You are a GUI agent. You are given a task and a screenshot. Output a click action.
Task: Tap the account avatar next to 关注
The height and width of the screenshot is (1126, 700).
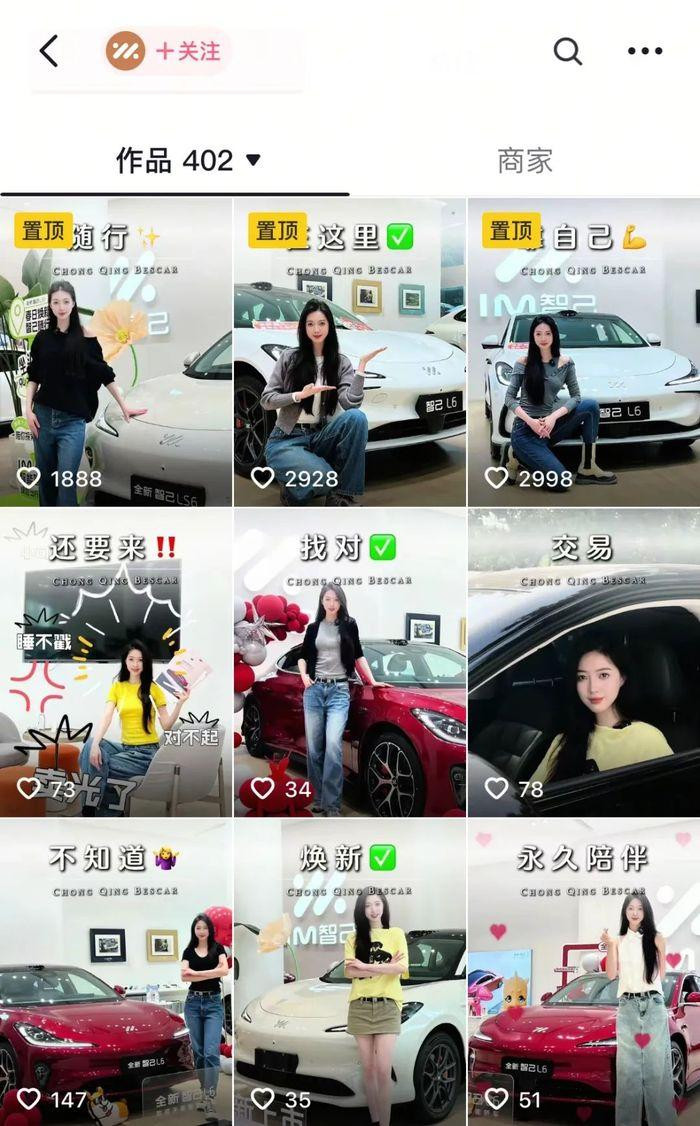126,51
